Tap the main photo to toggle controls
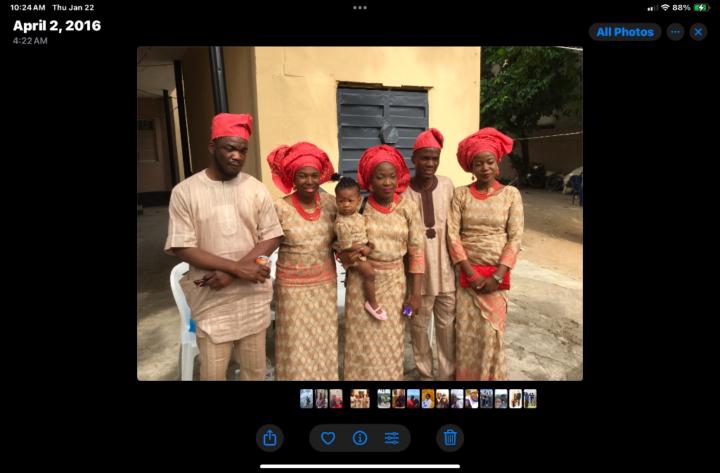Viewport: 720px width, 473px height. tap(360, 213)
